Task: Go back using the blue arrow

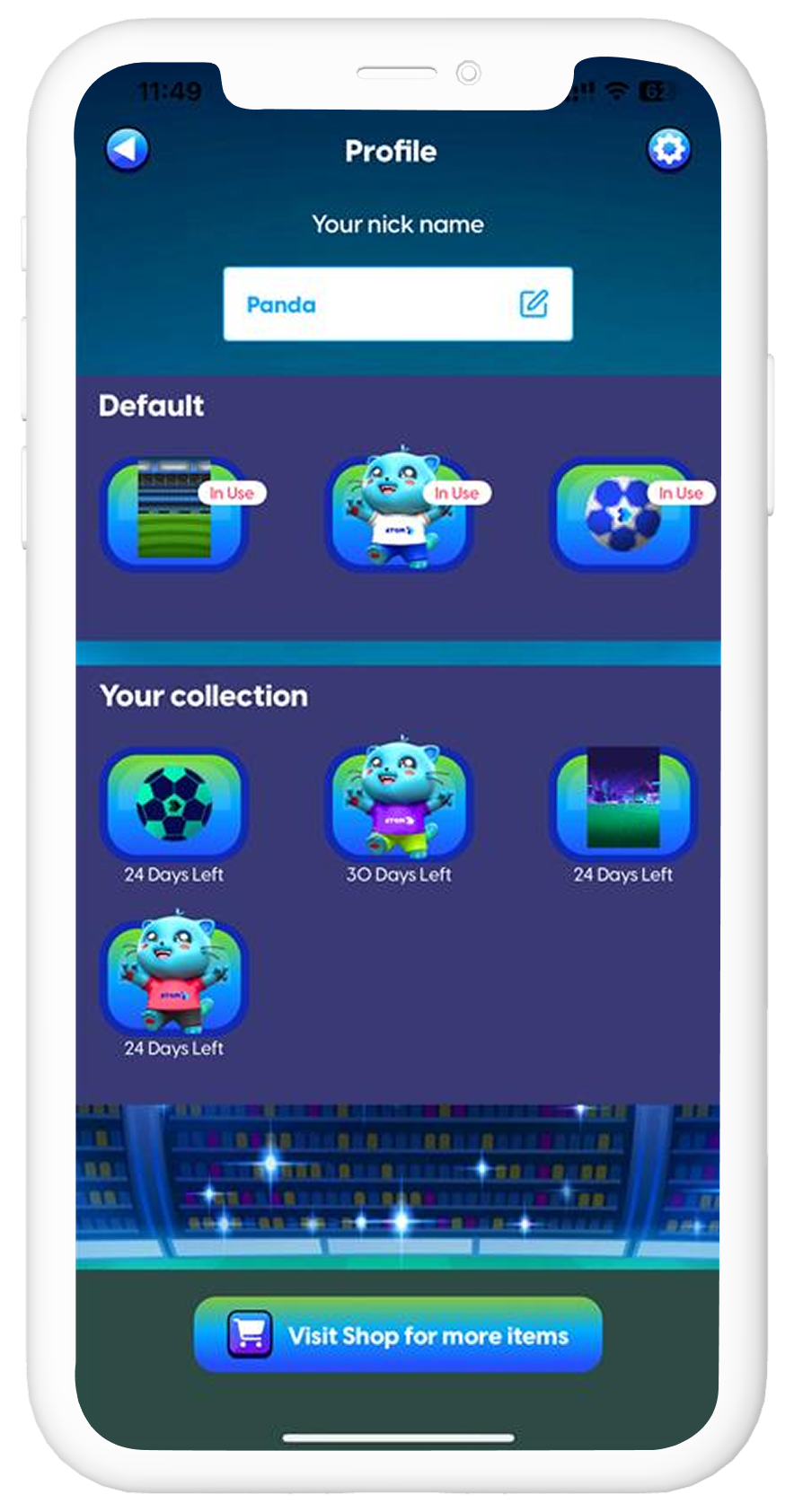Action: click(x=127, y=150)
